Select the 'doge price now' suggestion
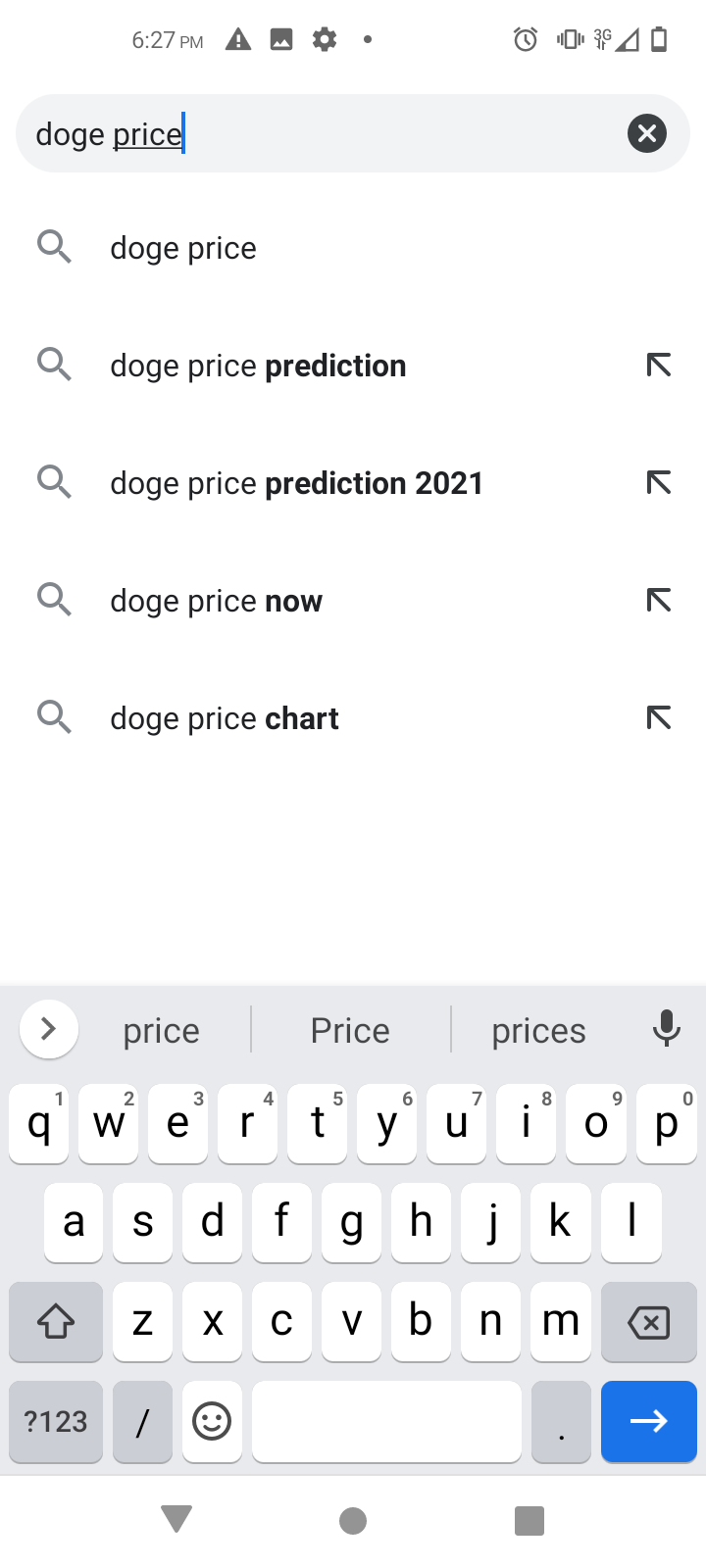 coord(216,600)
